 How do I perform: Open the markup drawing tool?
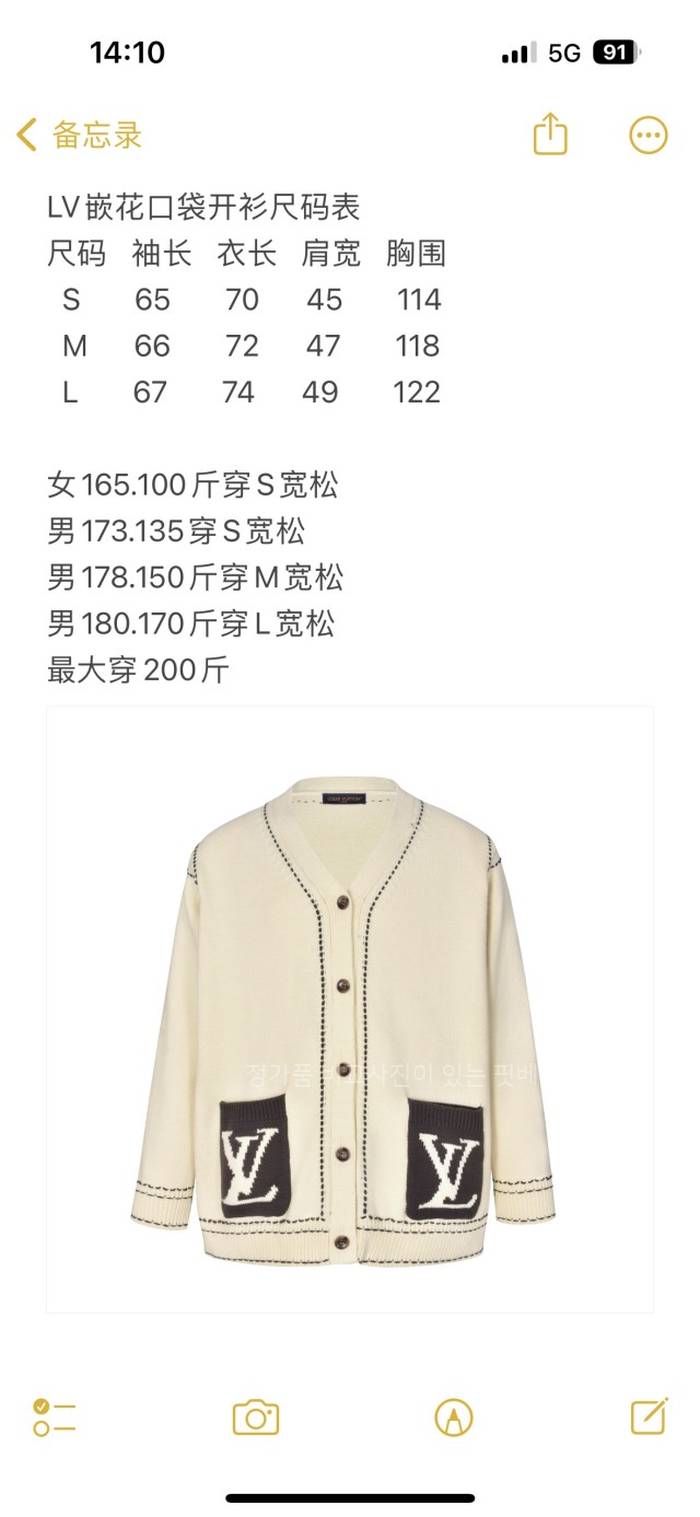tap(453, 1417)
